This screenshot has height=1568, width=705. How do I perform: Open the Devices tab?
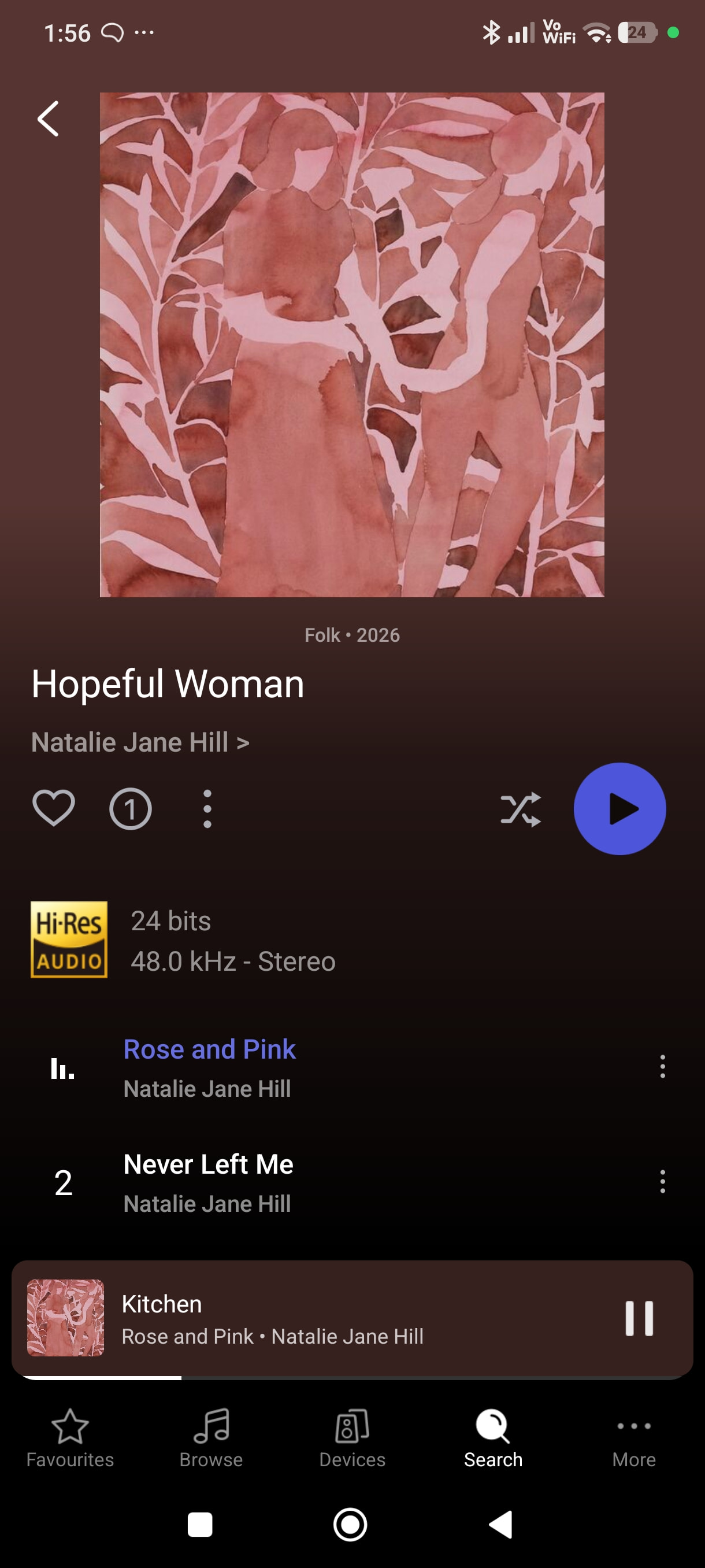coord(352,1438)
